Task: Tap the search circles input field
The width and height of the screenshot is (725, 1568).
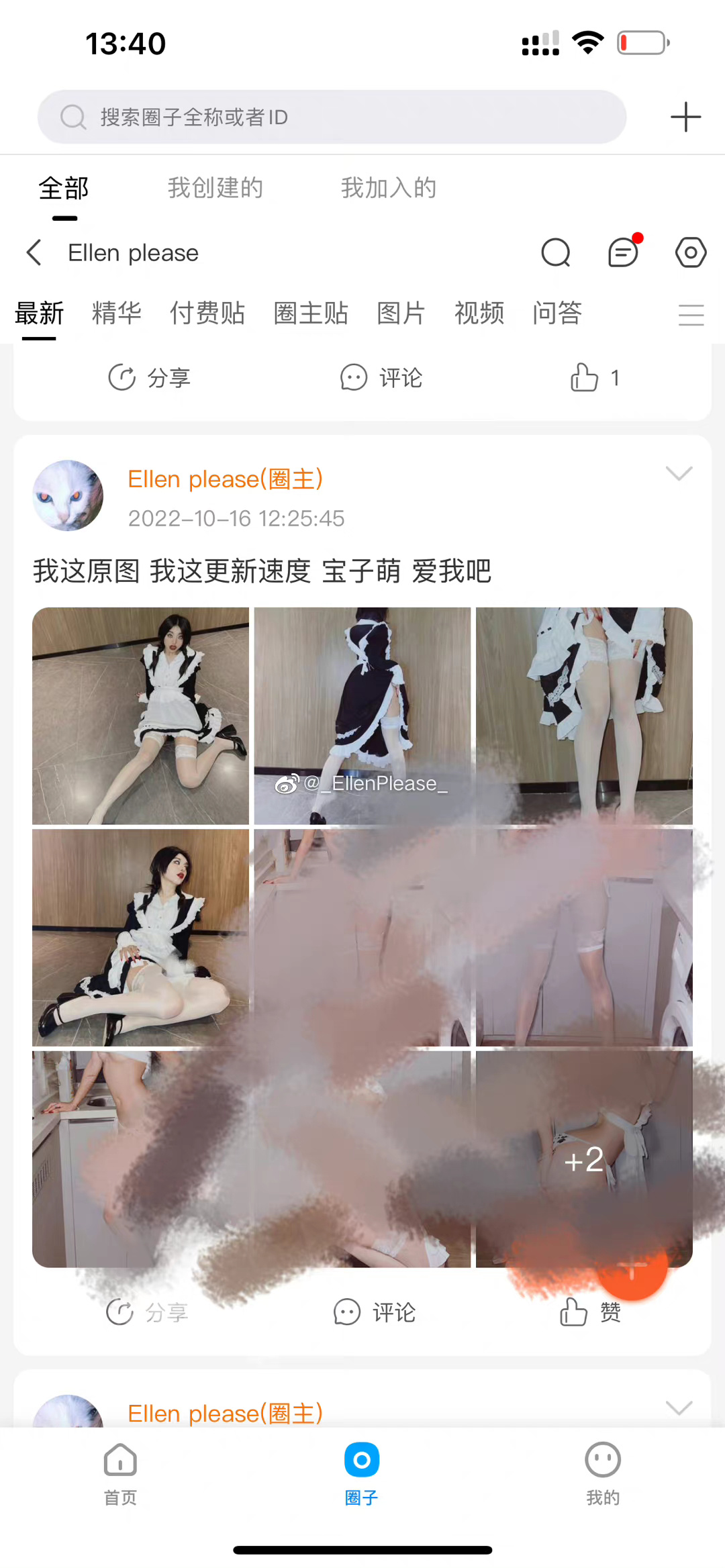Action: pyautogui.click(x=332, y=117)
